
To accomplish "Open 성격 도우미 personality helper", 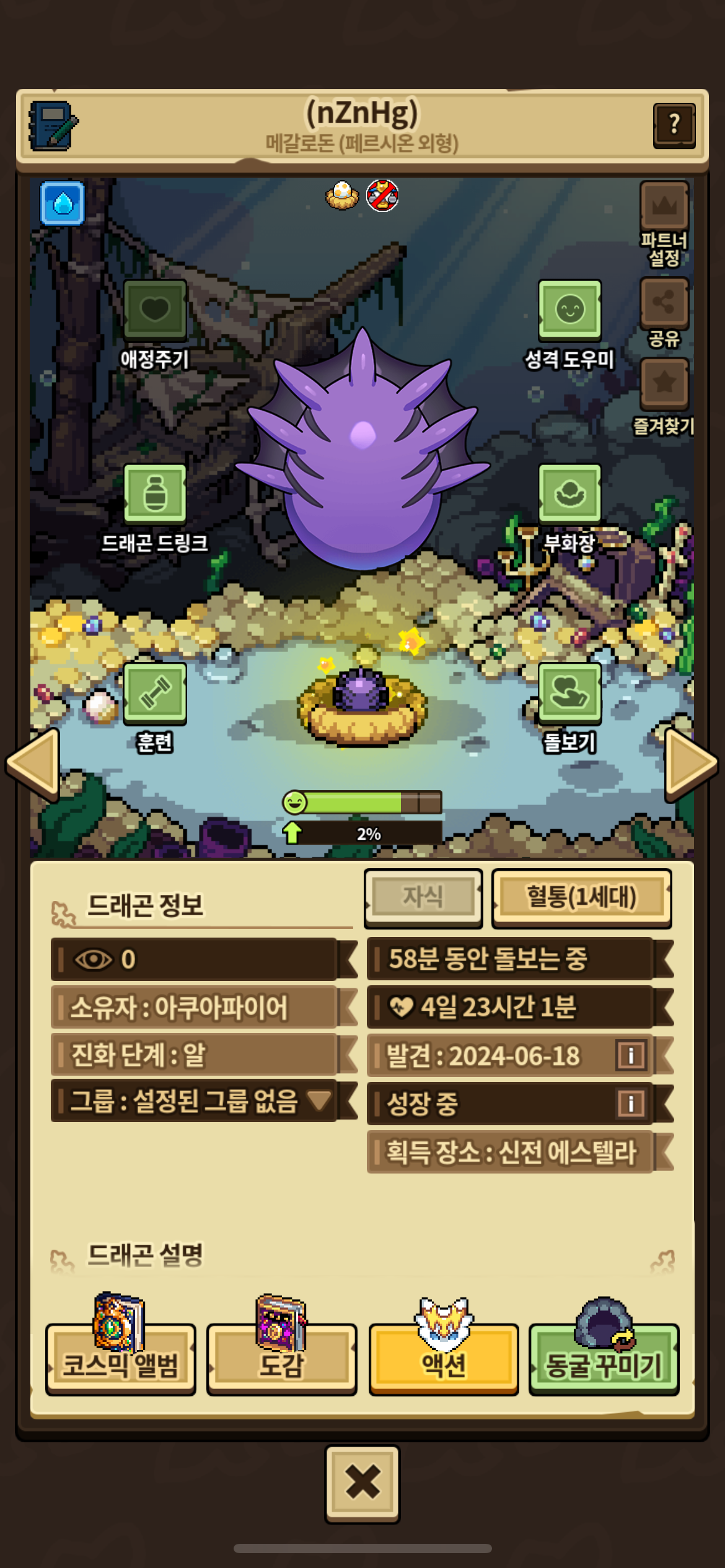I will click(x=569, y=310).
